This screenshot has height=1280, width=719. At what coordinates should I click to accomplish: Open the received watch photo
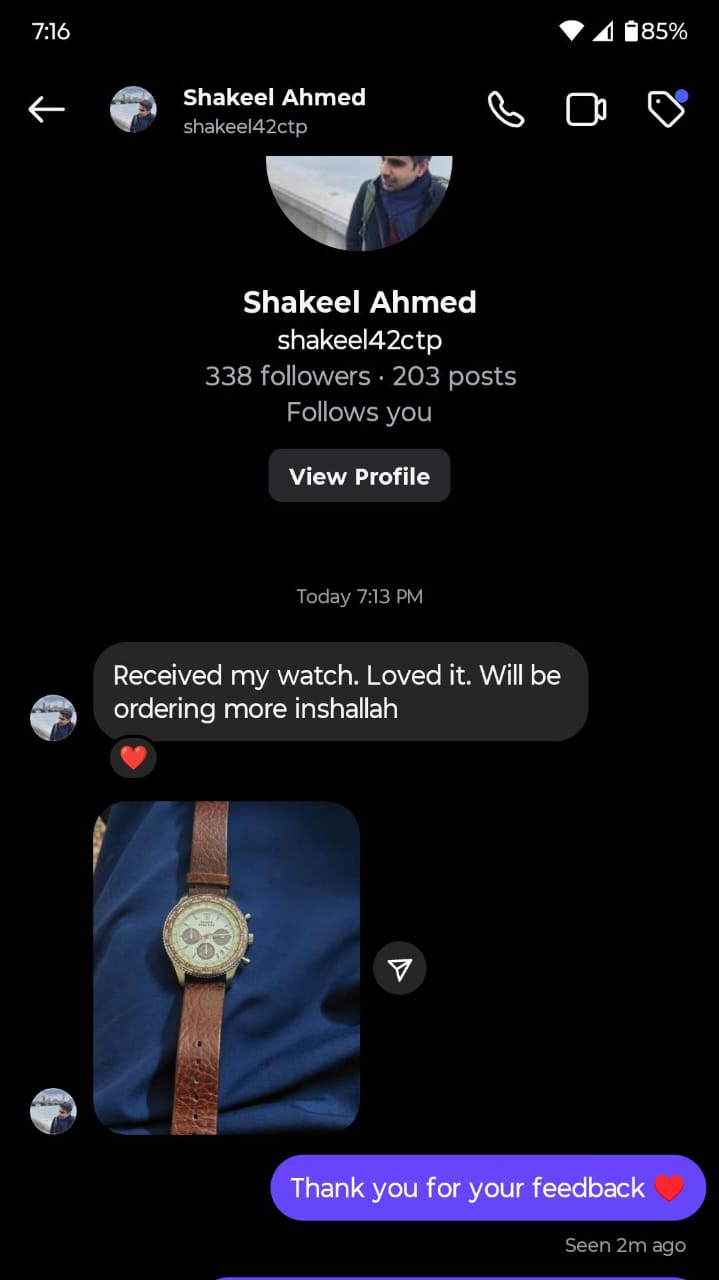(x=226, y=967)
